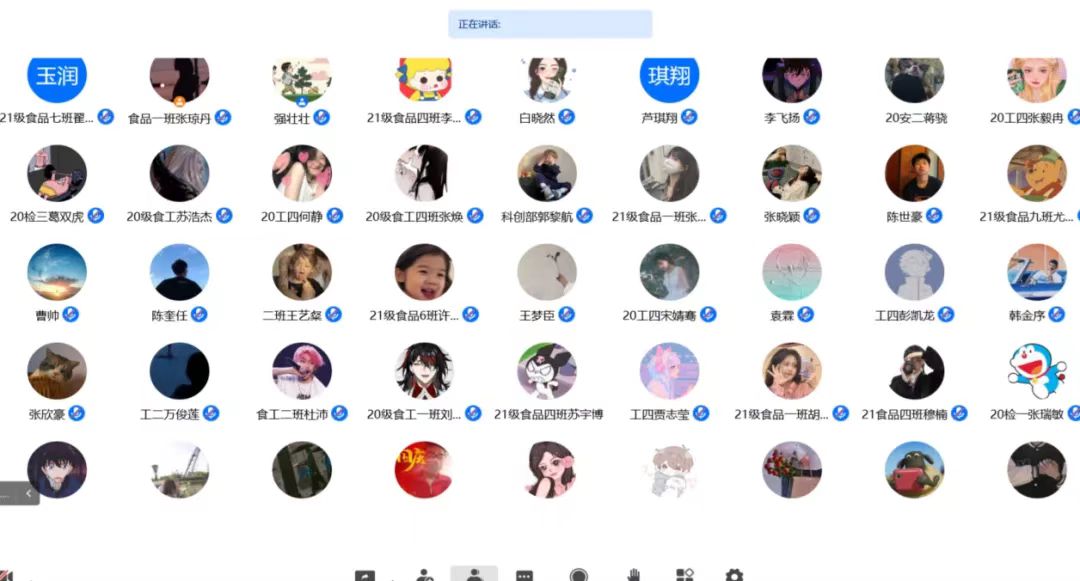The height and width of the screenshot is (581, 1080).
Task: Toggle the highlighted members panel icon
Action: click(474, 574)
